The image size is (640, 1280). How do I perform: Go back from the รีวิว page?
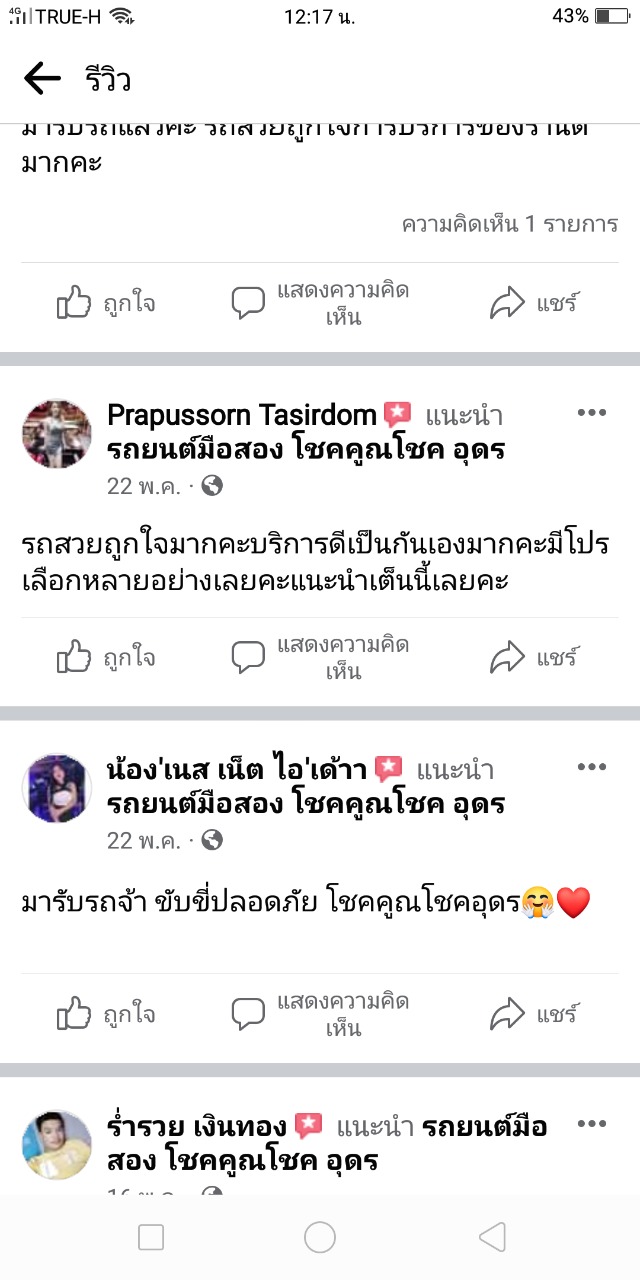42,78
